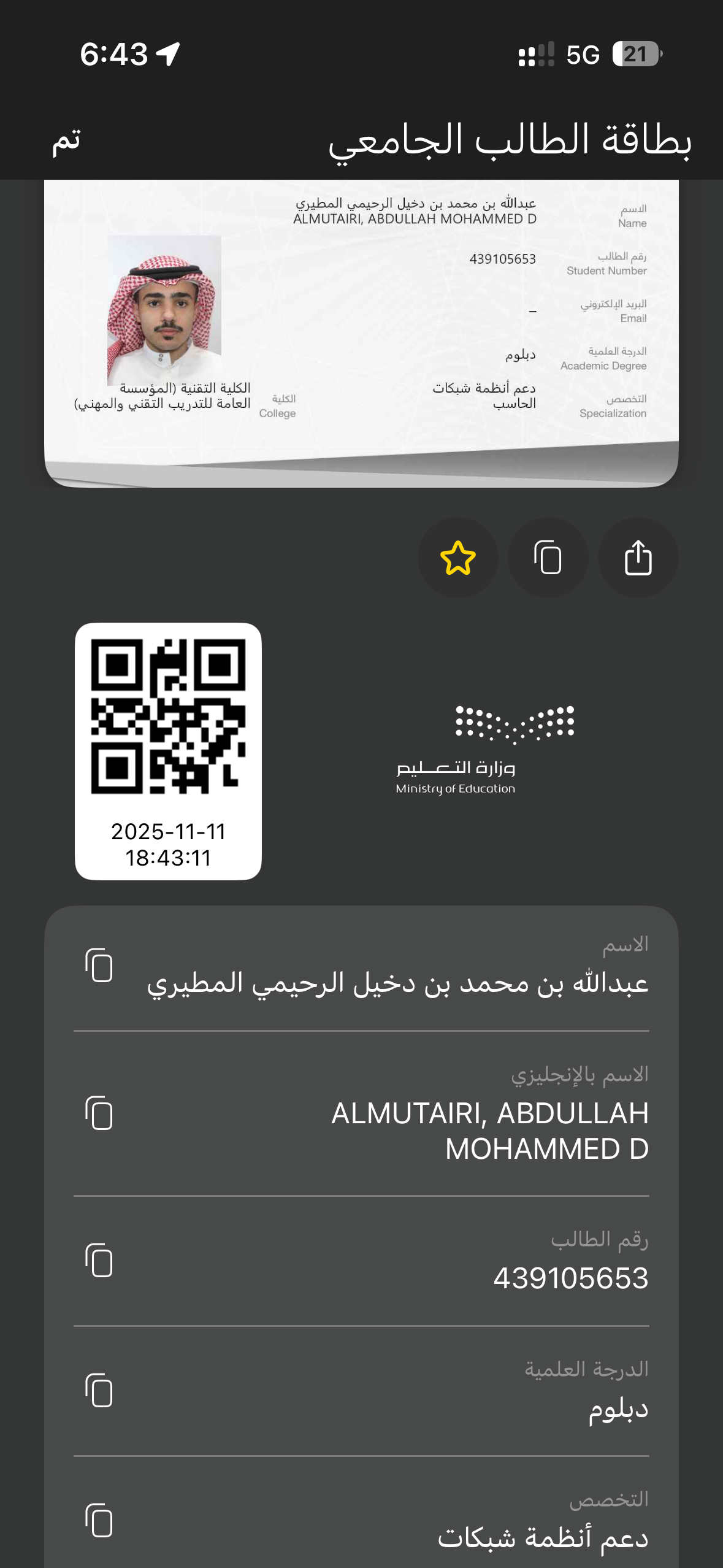This screenshot has height=1568, width=723.
Task: Copy the student number 439105653
Action: click(99, 1260)
